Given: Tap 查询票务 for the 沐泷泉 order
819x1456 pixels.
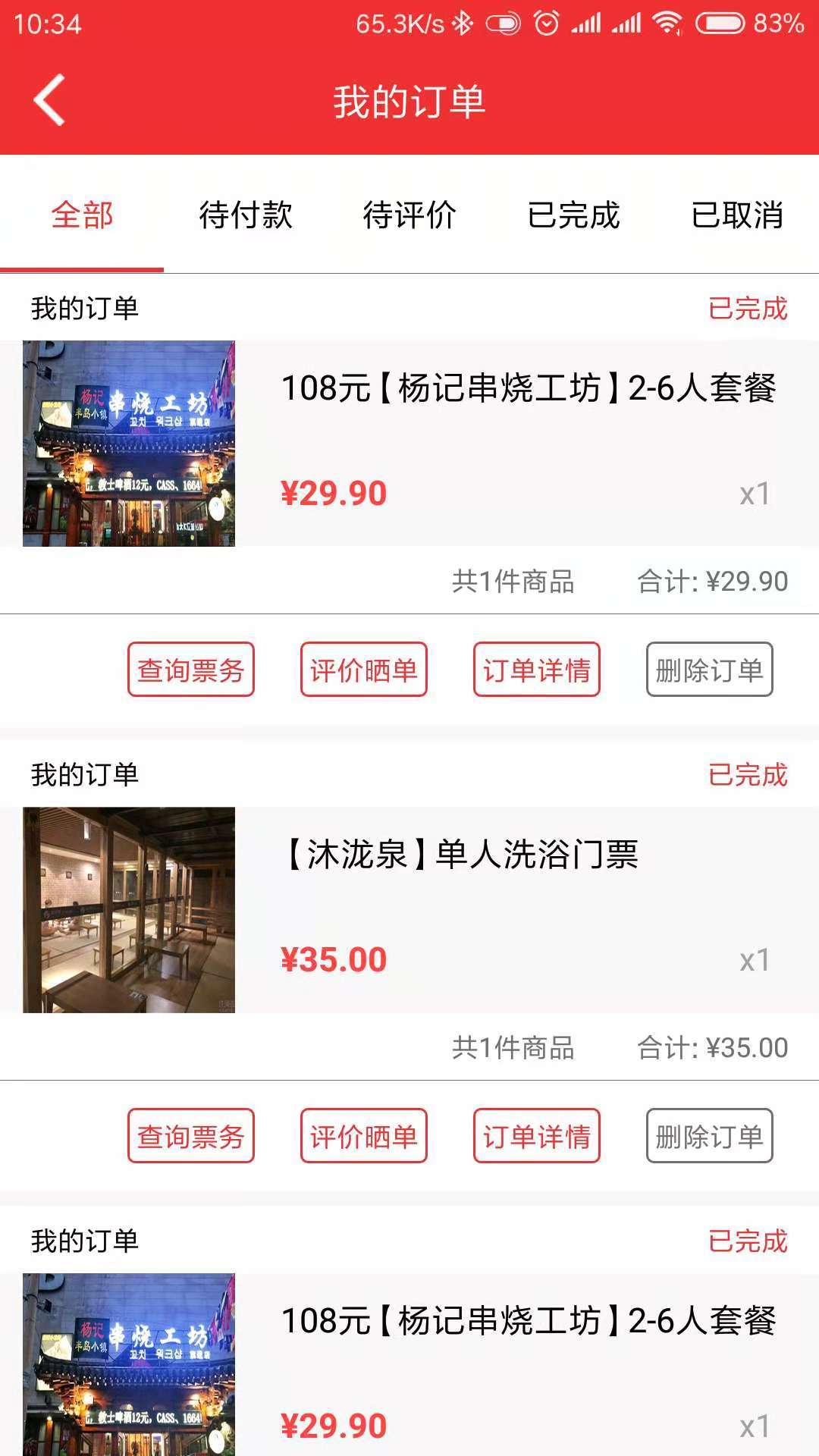Looking at the screenshot, I should coord(191,1136).
